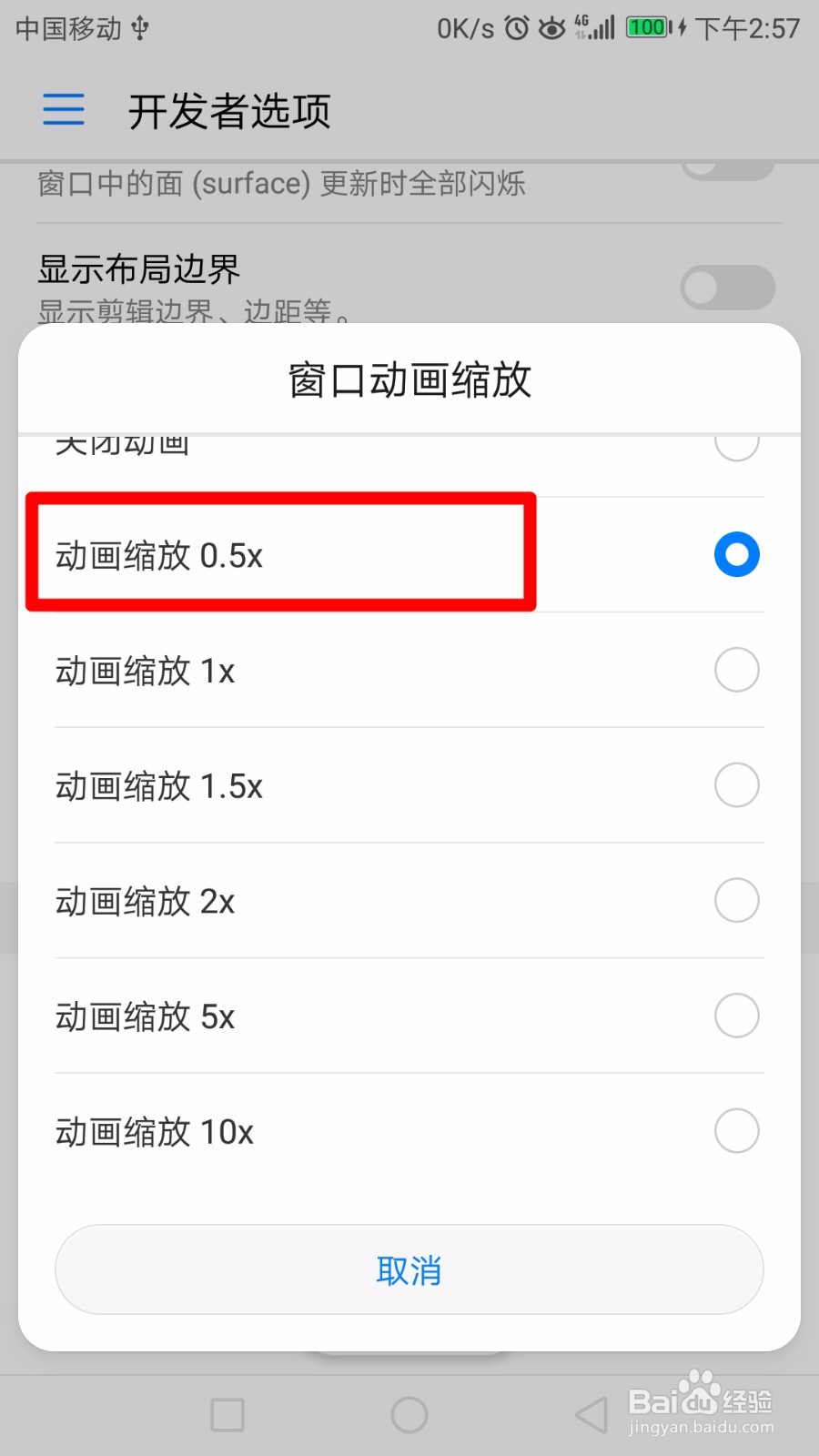Image resolution: width=819 pixels, height=1456 pixels.
Task: Tap the square recent apps navigation icon
Action: click(x=226, y=1414)
